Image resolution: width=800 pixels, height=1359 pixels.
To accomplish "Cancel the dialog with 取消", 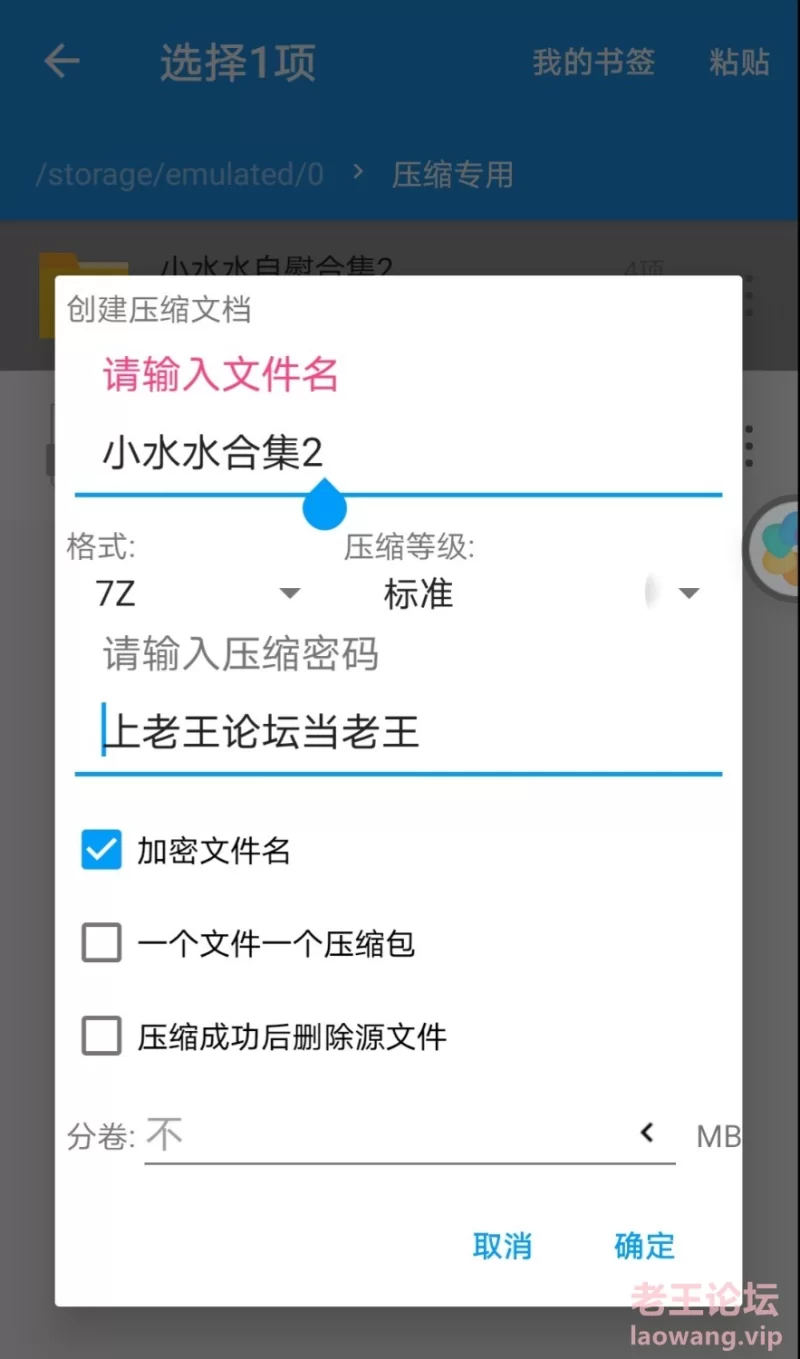I will click(502, 1246).
